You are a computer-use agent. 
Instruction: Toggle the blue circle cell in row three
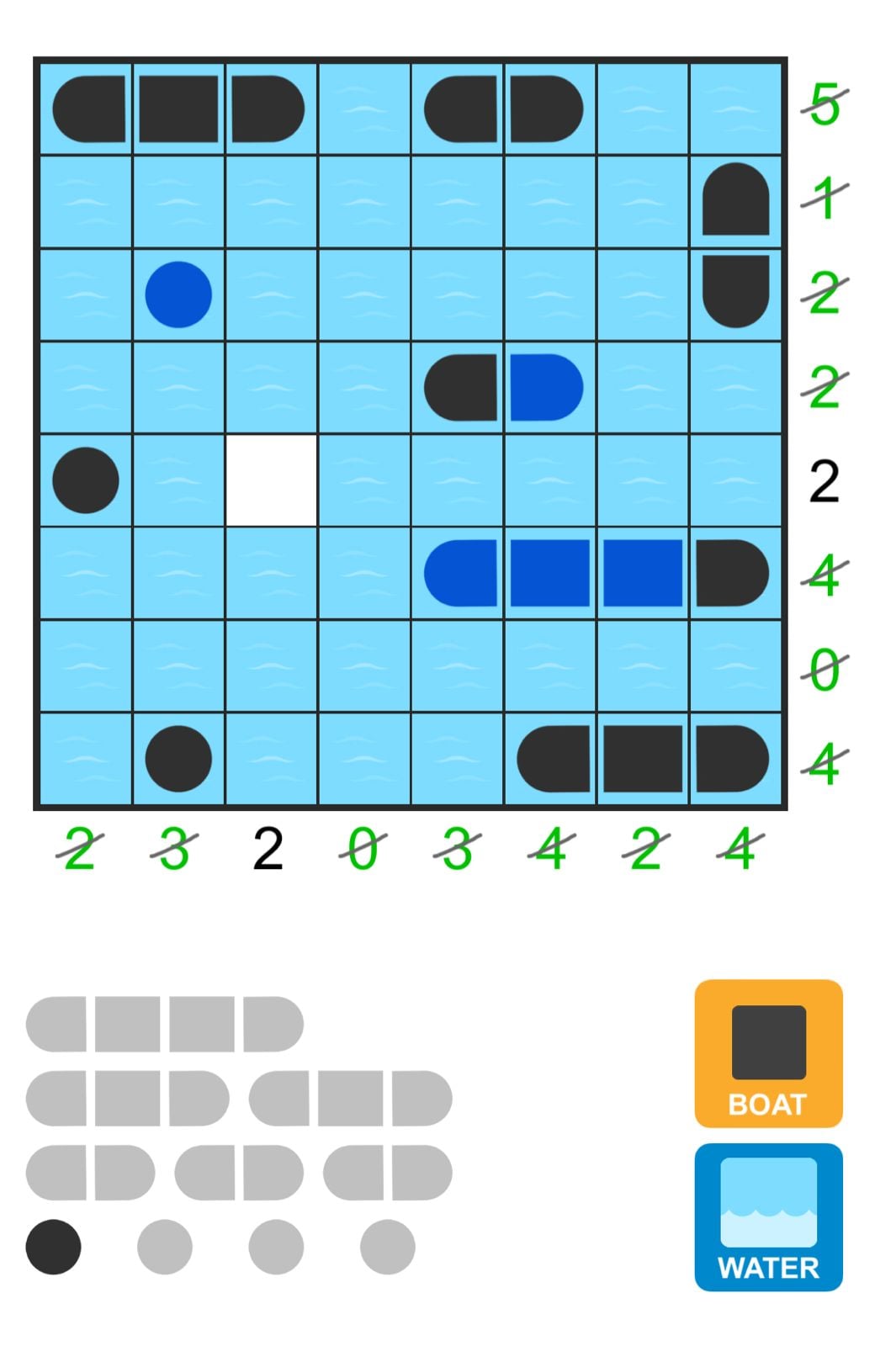point(176,292)
